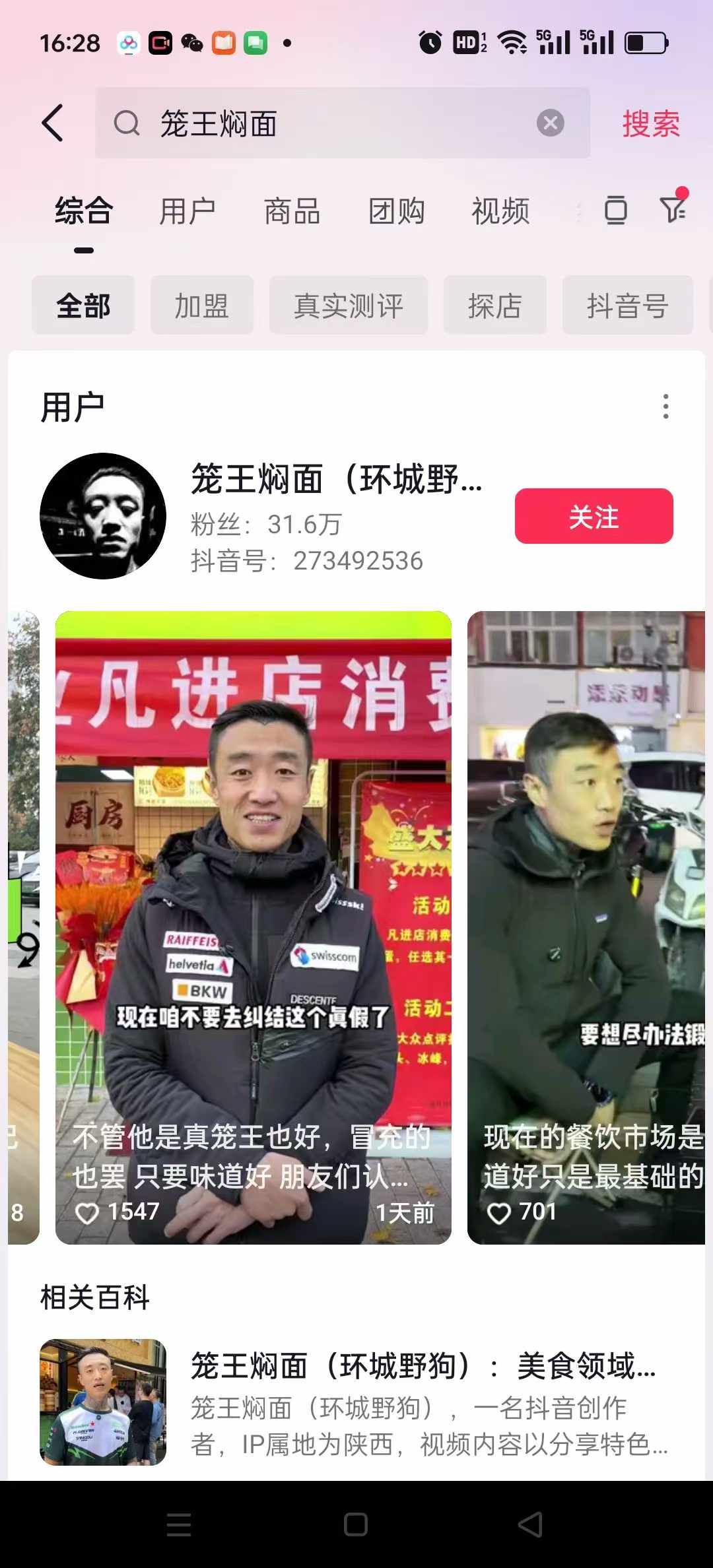Clear search text with the x icon
This screenshot has width=713, height=1568.
pyautogui.click(x=551, y=124)
